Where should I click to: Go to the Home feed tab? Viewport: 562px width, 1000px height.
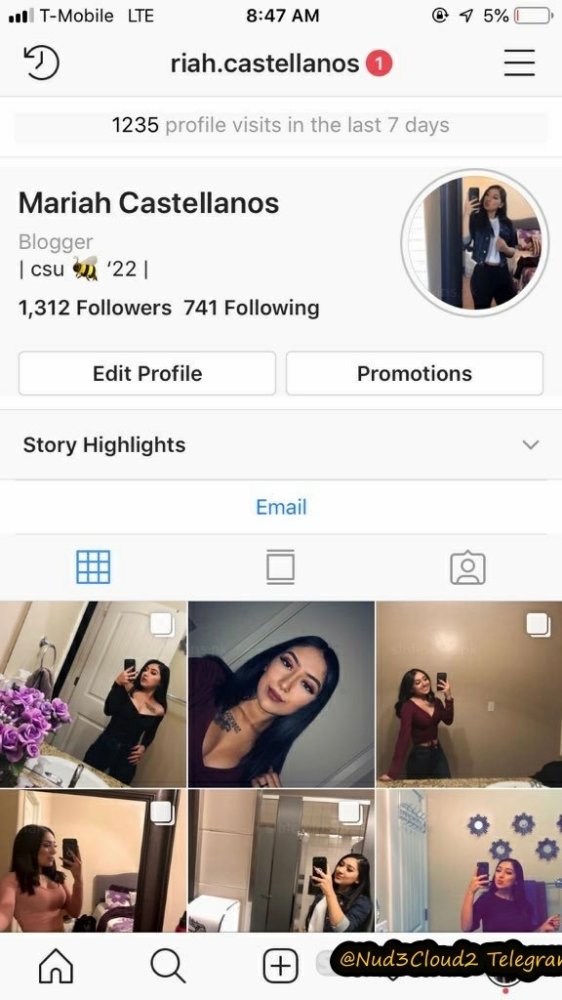[x=56, y=967]
